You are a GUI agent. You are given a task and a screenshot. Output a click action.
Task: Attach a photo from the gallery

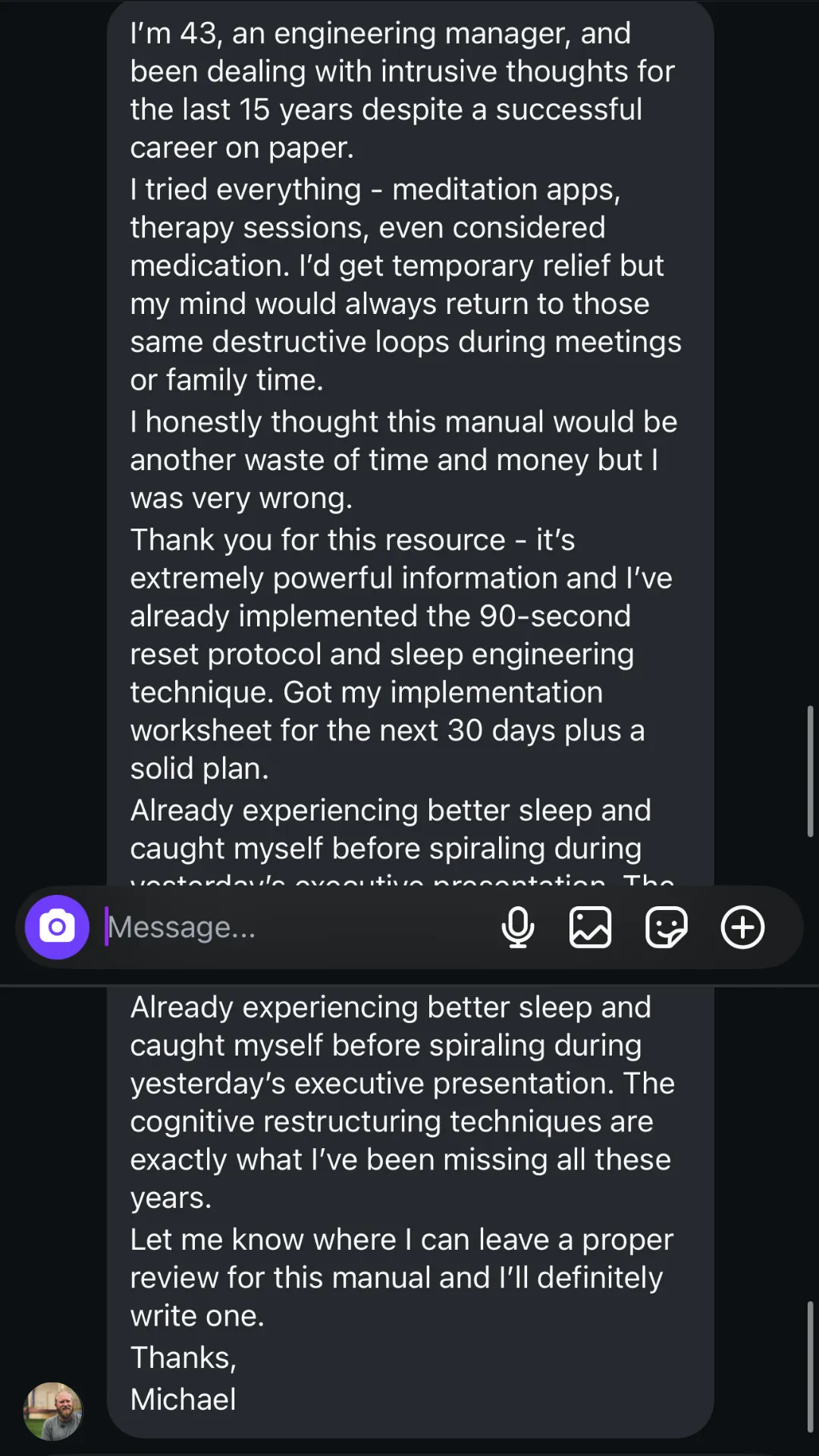point(591,927)
